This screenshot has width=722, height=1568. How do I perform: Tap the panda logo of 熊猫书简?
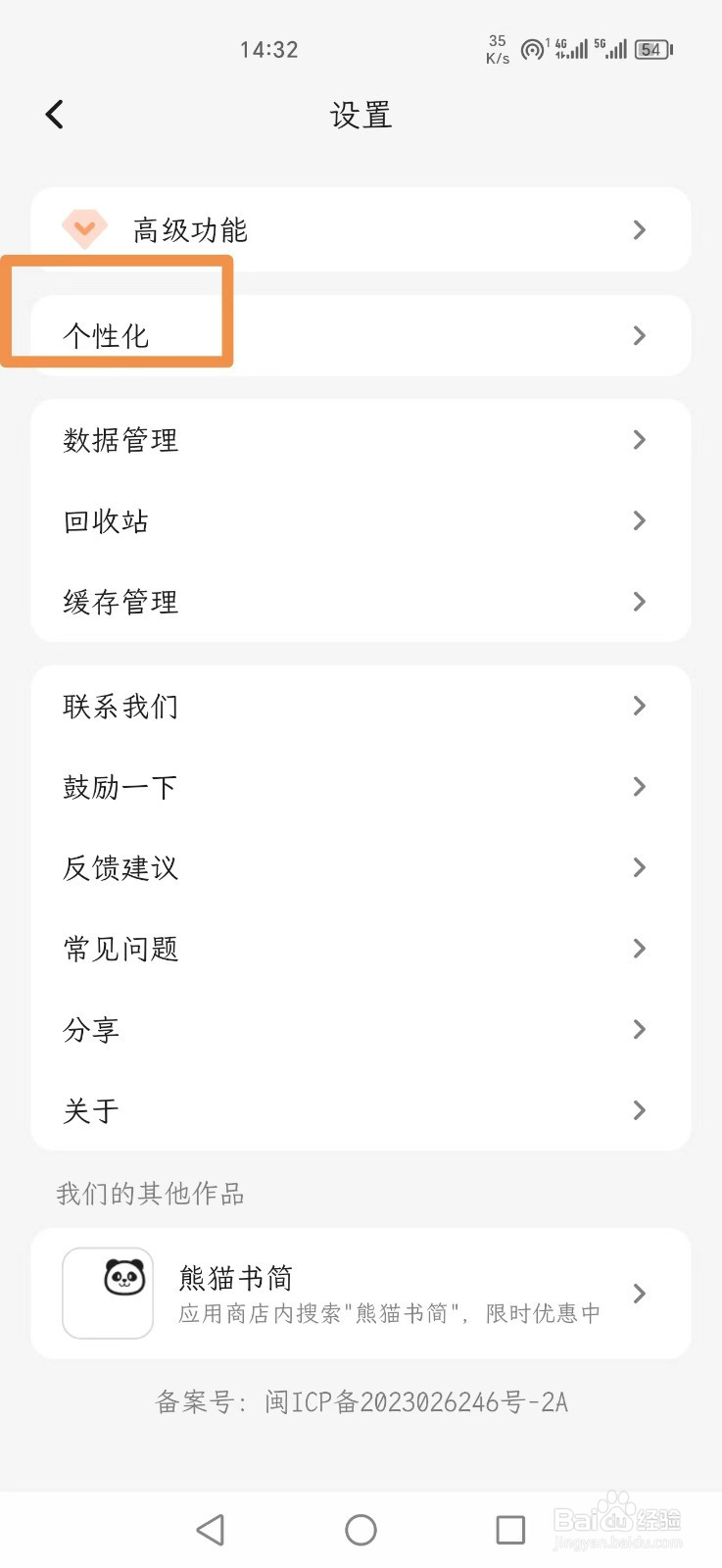pyautogui.click(x=108, y=1294)
